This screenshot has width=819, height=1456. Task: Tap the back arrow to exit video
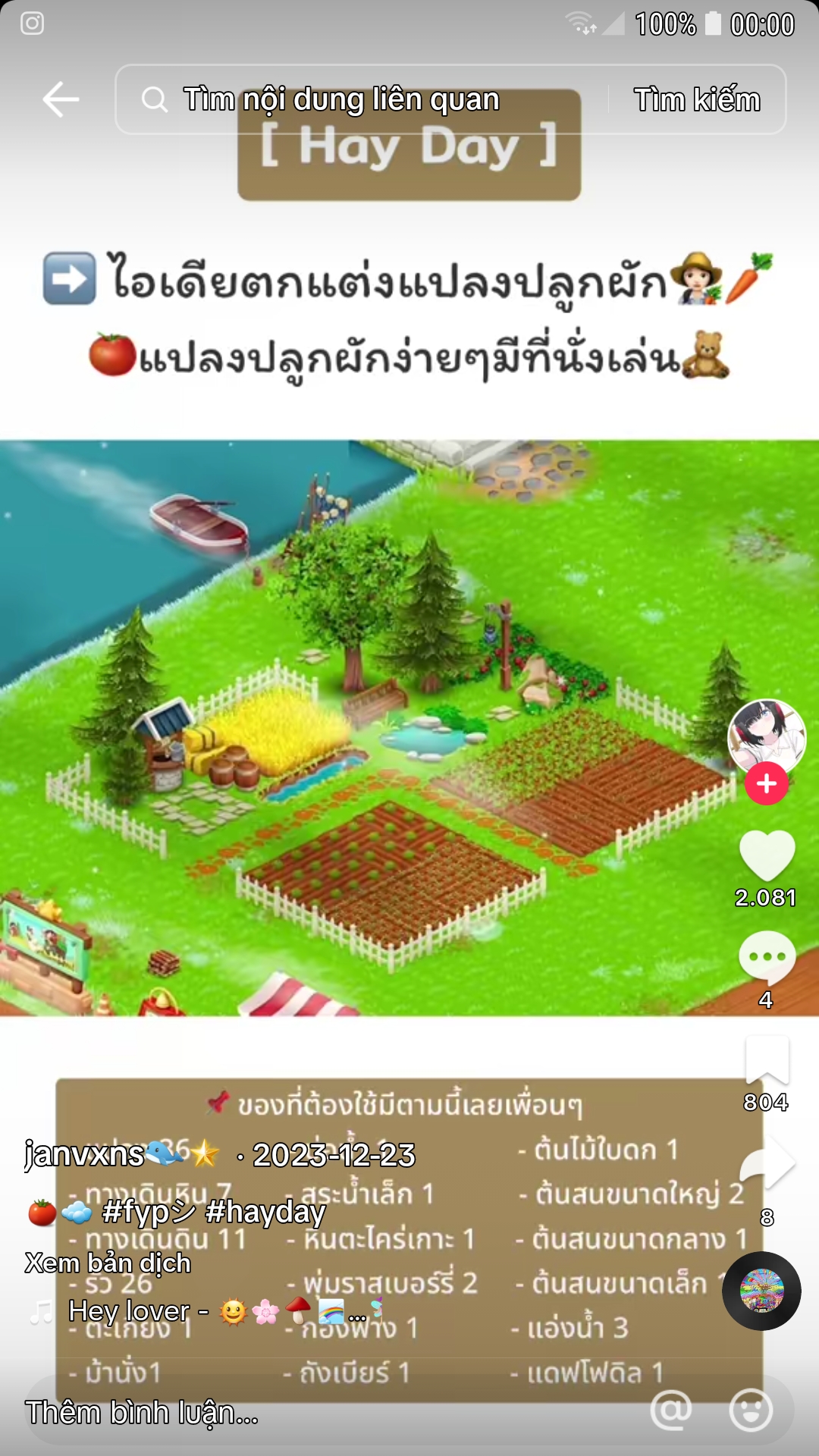(61, 99)
